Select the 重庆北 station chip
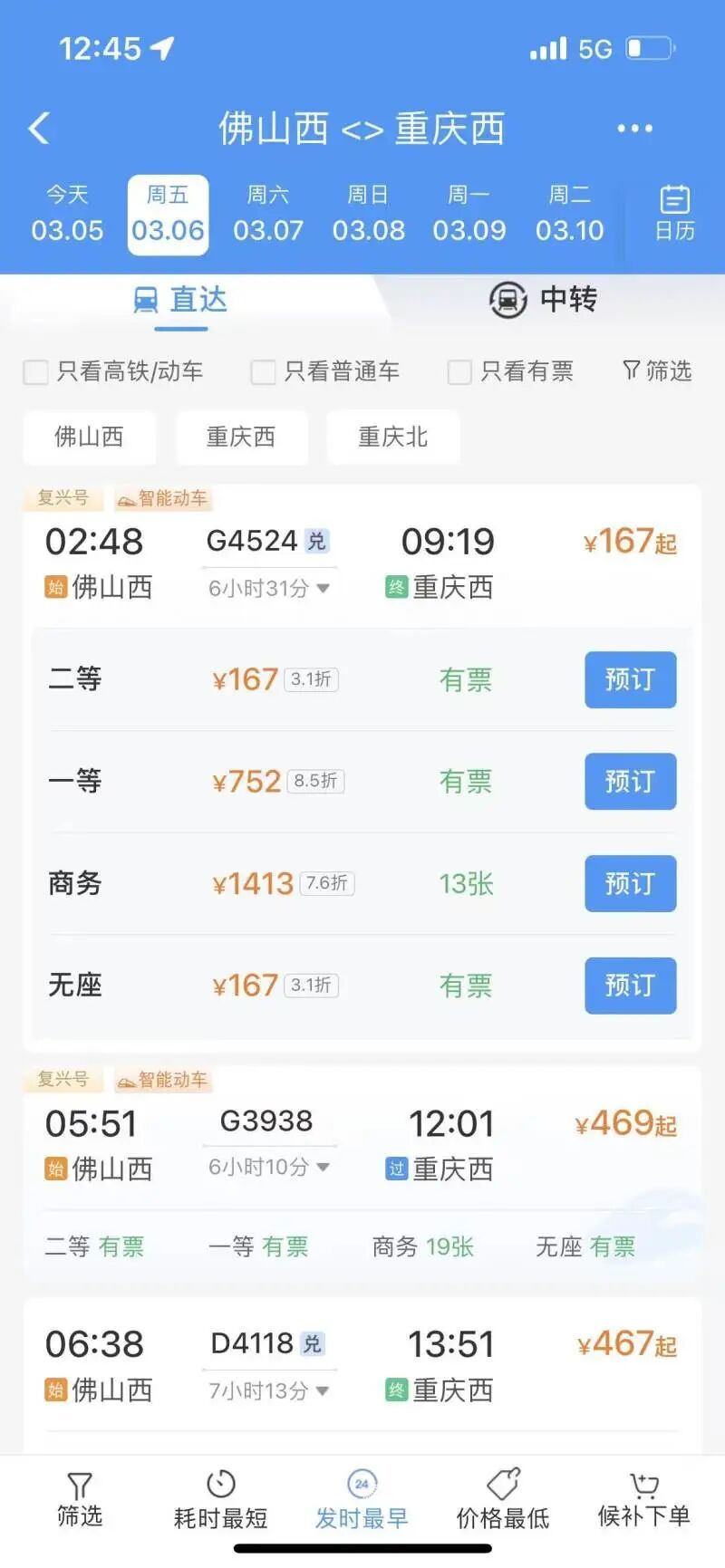725x1568 pixels. (x=393, y=438)
